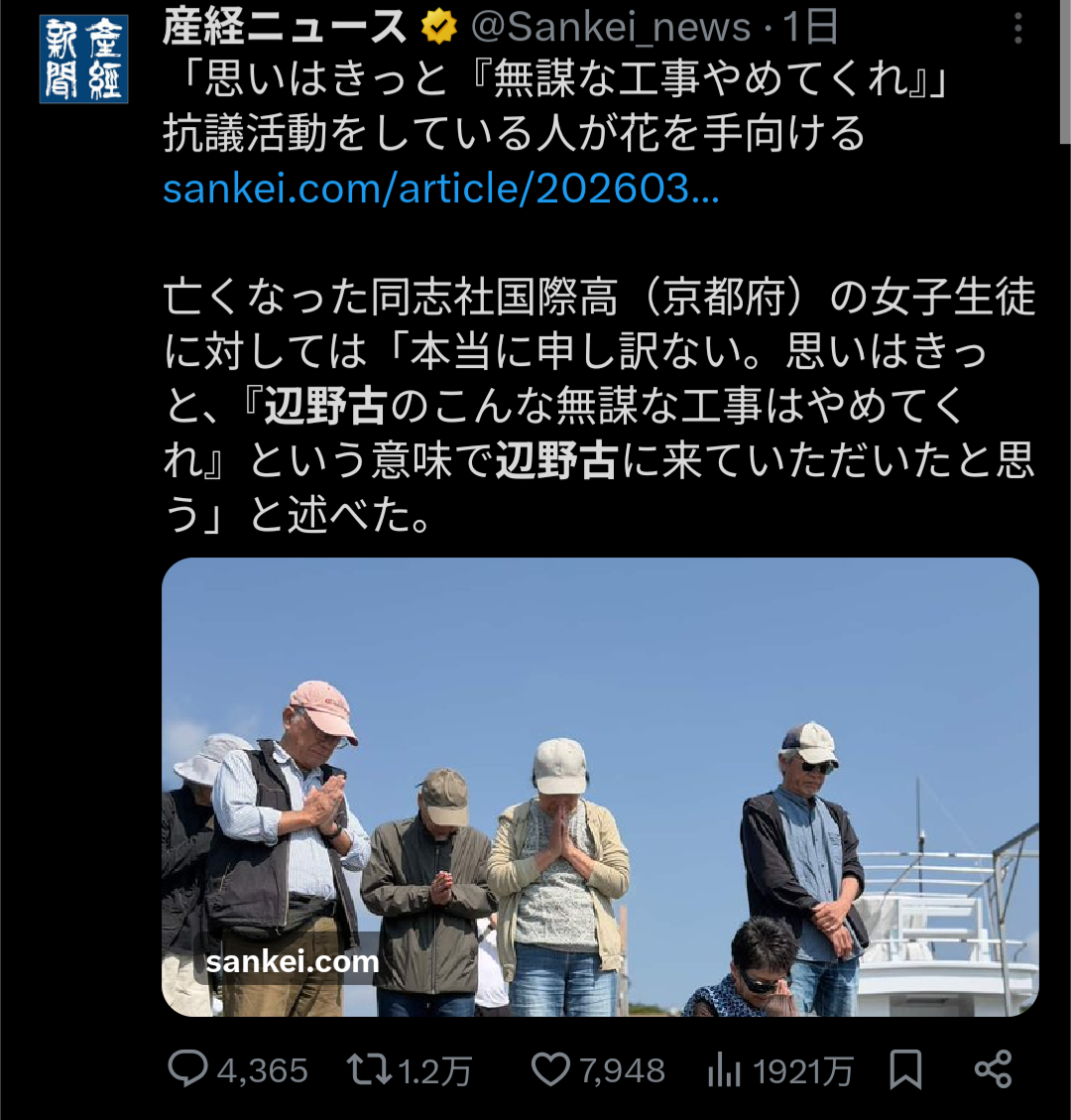Image resolution: width=1071 pixels, height=1120 pixels.
Task: Open the 産経ニュース profile avatar
Action: click(84, 59)
